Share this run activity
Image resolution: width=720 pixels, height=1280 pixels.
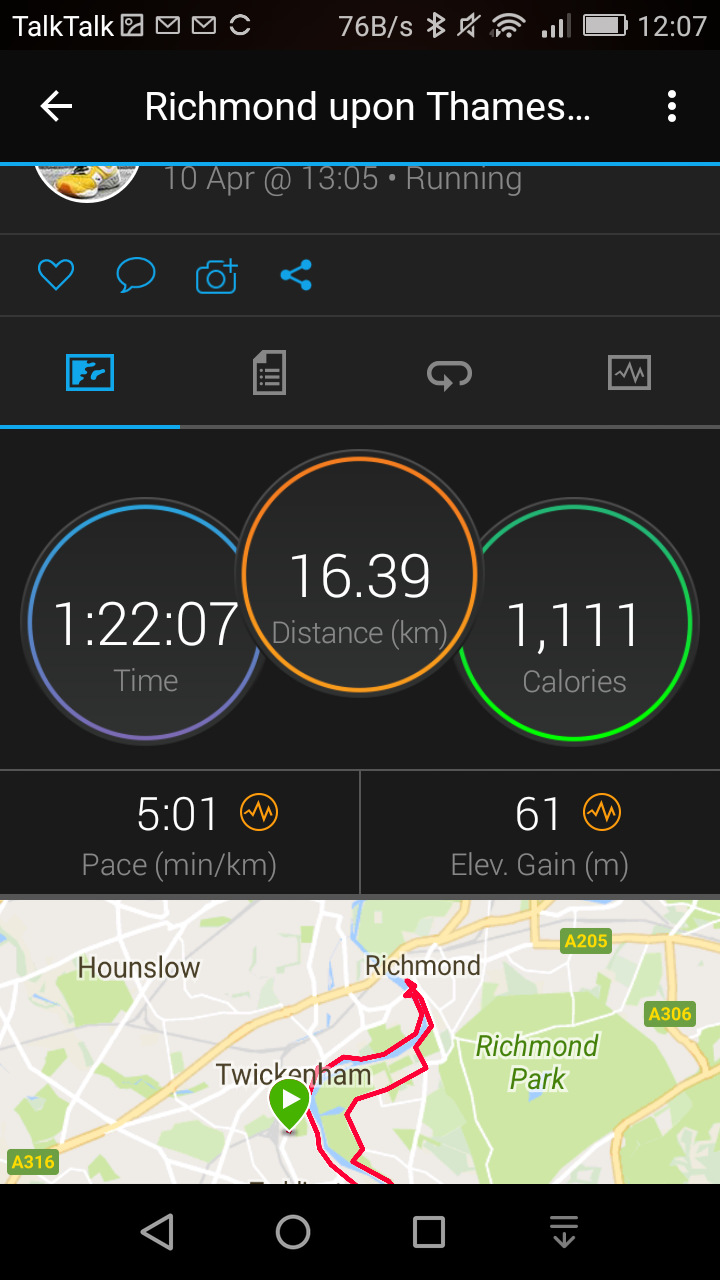296,275
